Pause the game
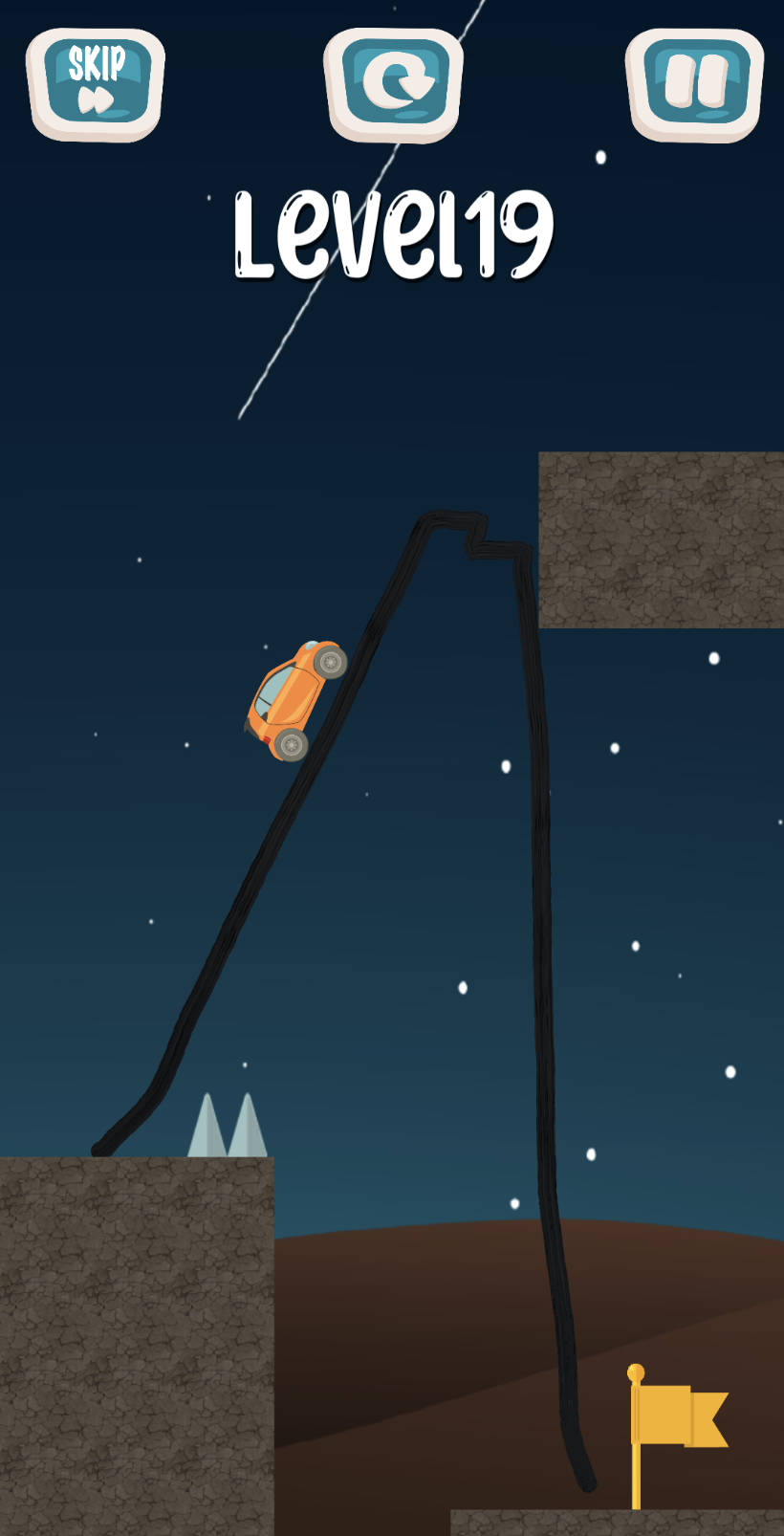This screenshot has height=1536, width=784. [x=695, y=83]
